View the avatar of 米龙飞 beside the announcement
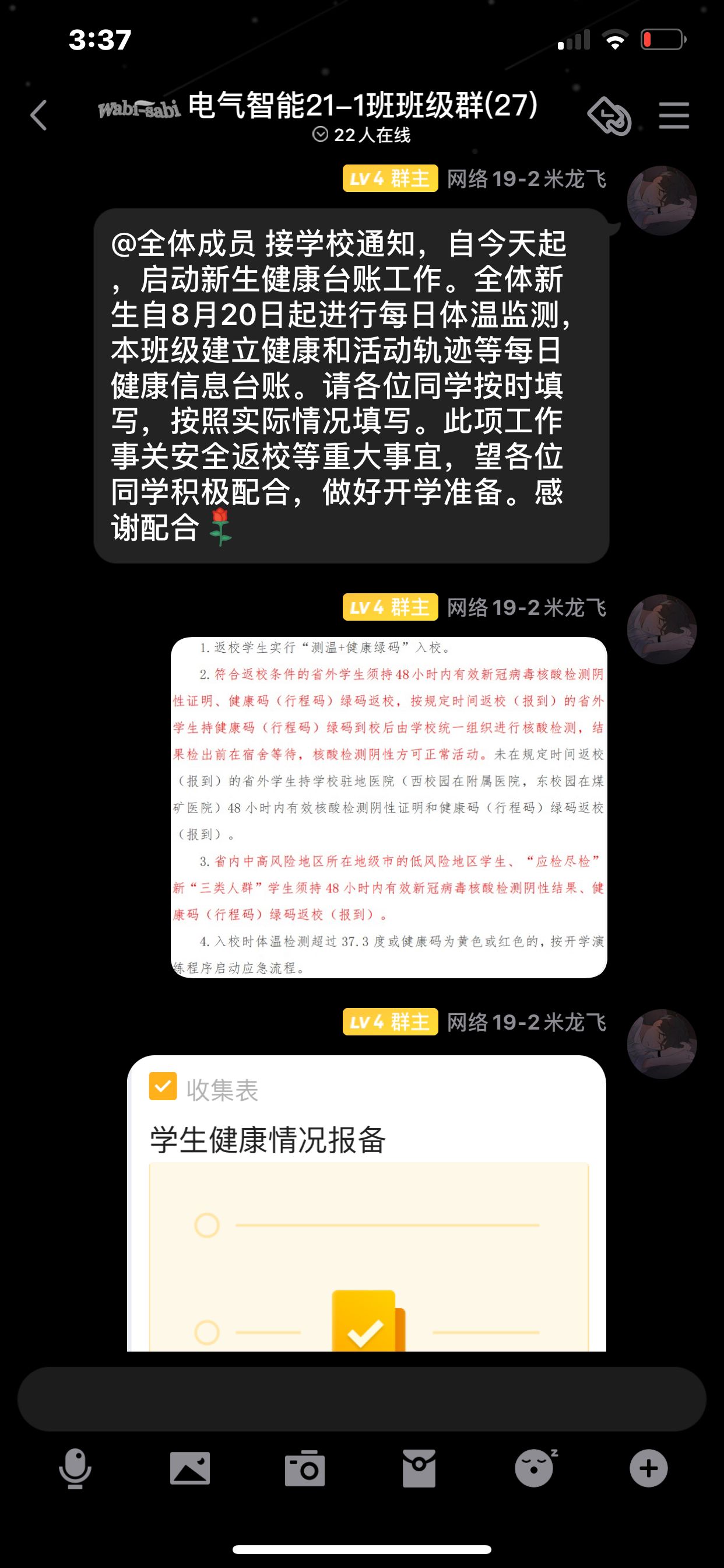The image size is (724, 1568). coord(661,200)
